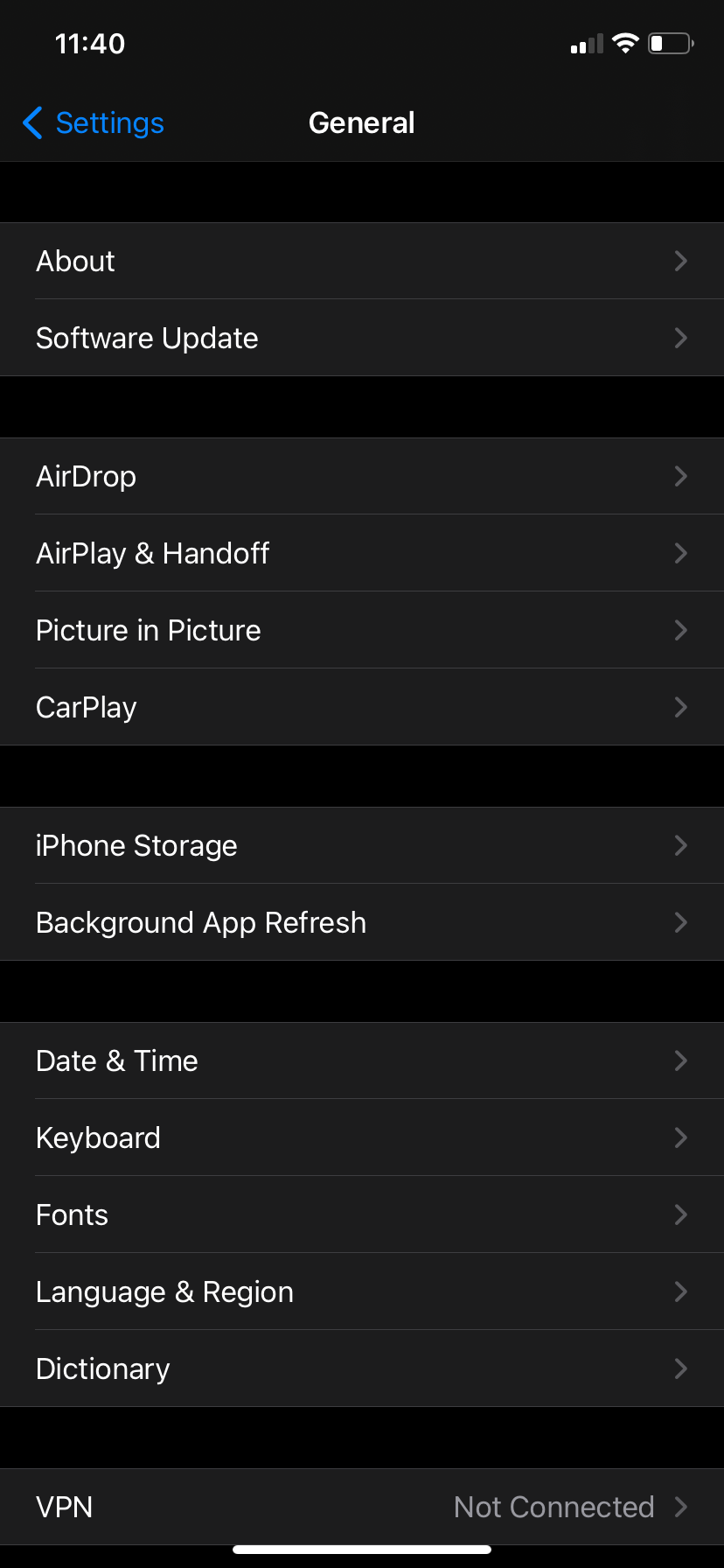The height and width of the screenshot is (1568, 724).
Task: Select the General title
Action: [361, 122]
